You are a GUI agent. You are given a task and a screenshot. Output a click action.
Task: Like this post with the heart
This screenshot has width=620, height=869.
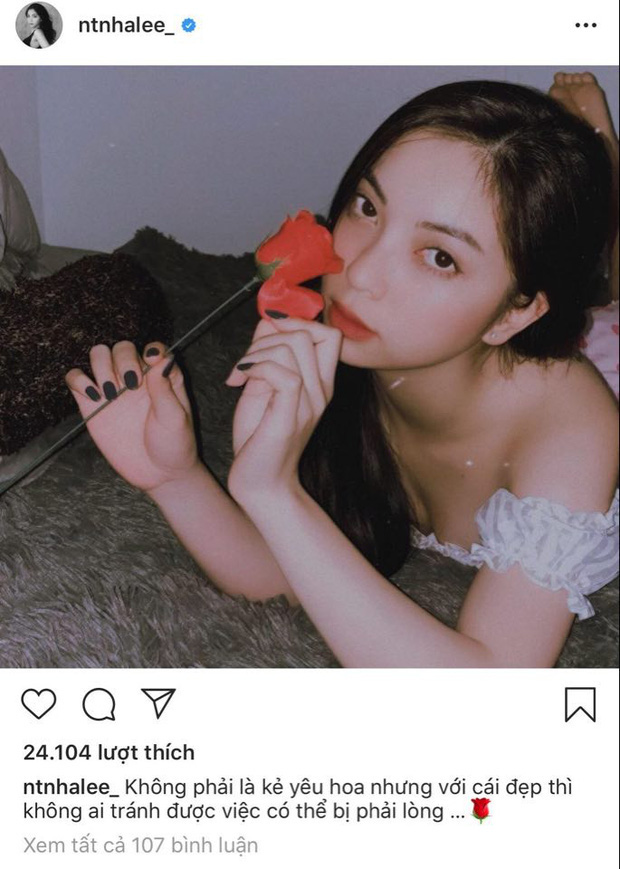[38, 704]
